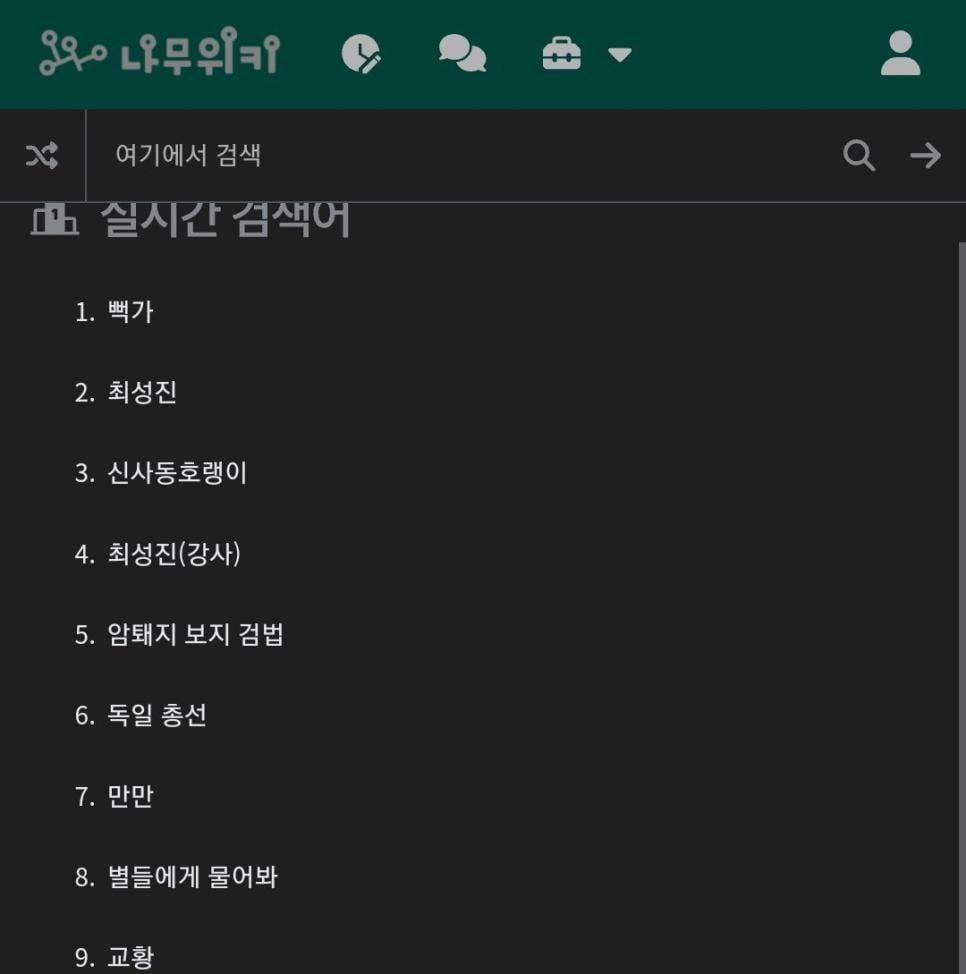Open trending term 뻑가
Screen dimensions: 966x974
tap(130, 312)
